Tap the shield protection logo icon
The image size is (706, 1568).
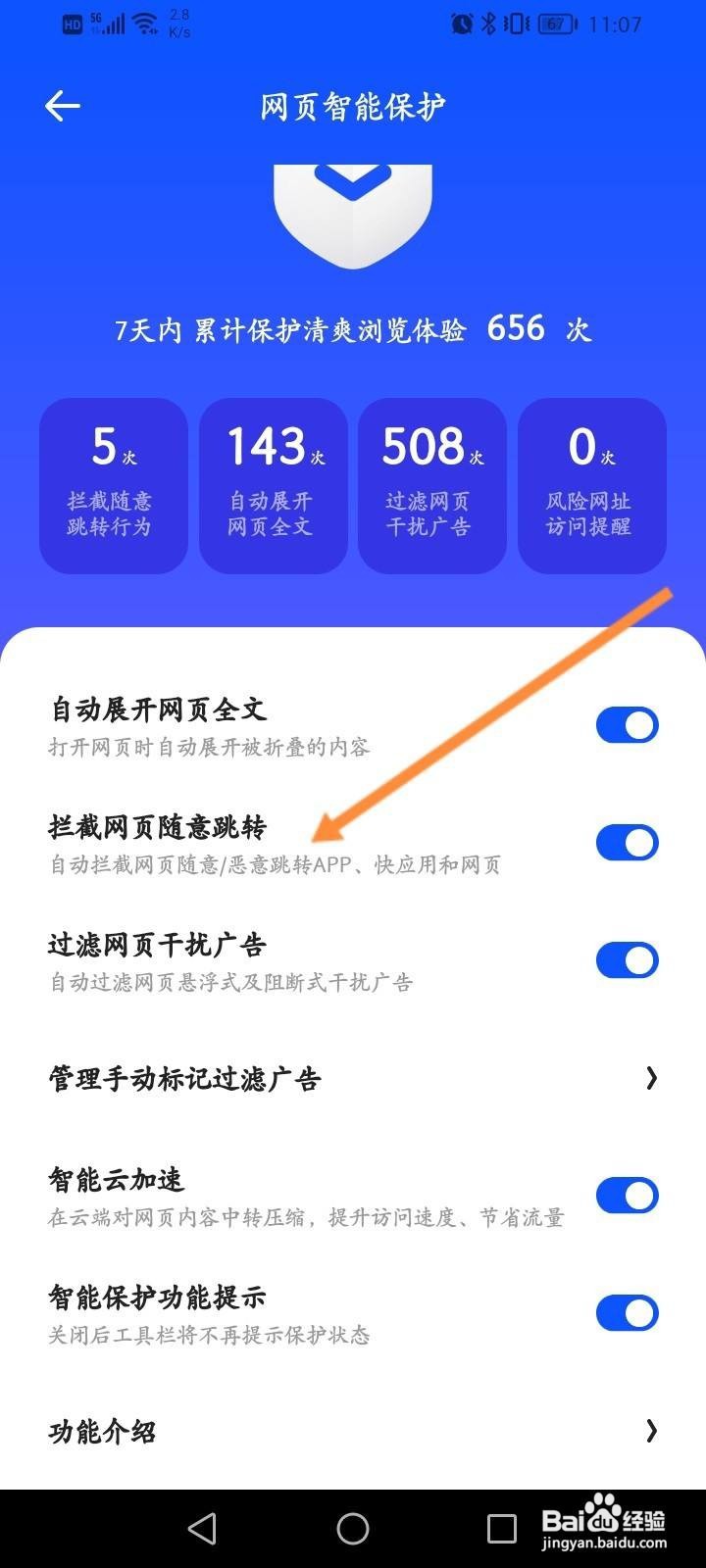pyautogui.click(x=353, y=211)
